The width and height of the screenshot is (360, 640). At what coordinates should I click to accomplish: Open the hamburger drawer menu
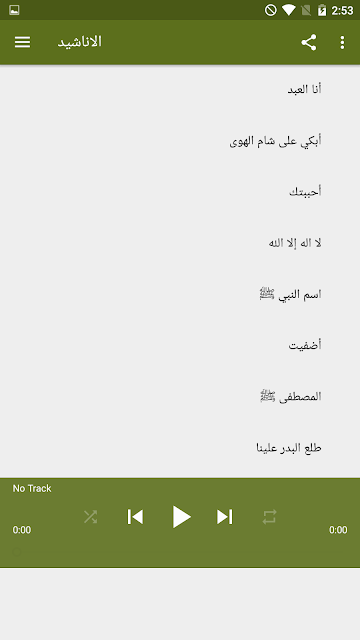tap(22, 42)
